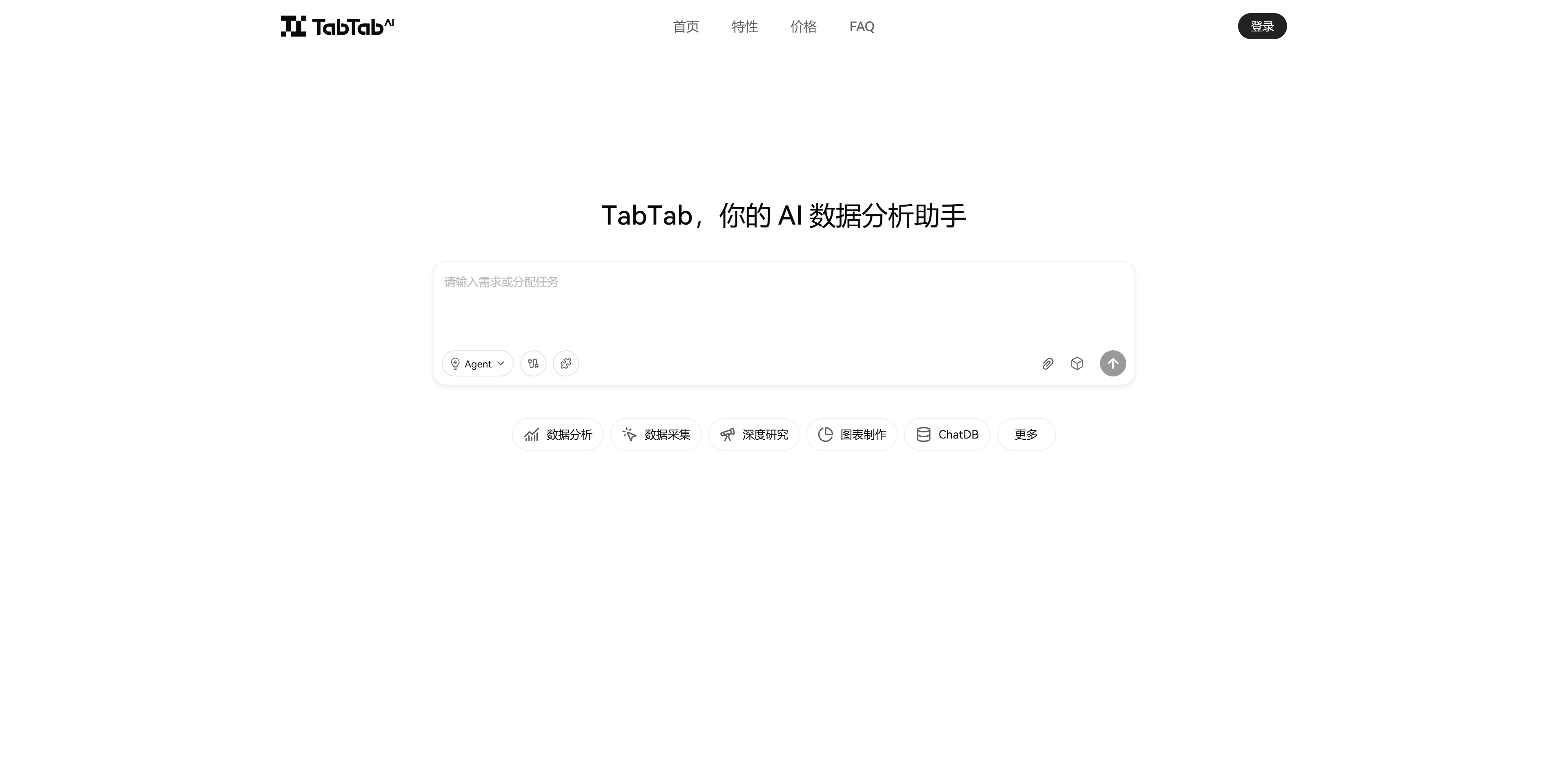This screenshot has width=1568, height=766.
Task: Send the message with the arrow button
Action: [1112, 363]
